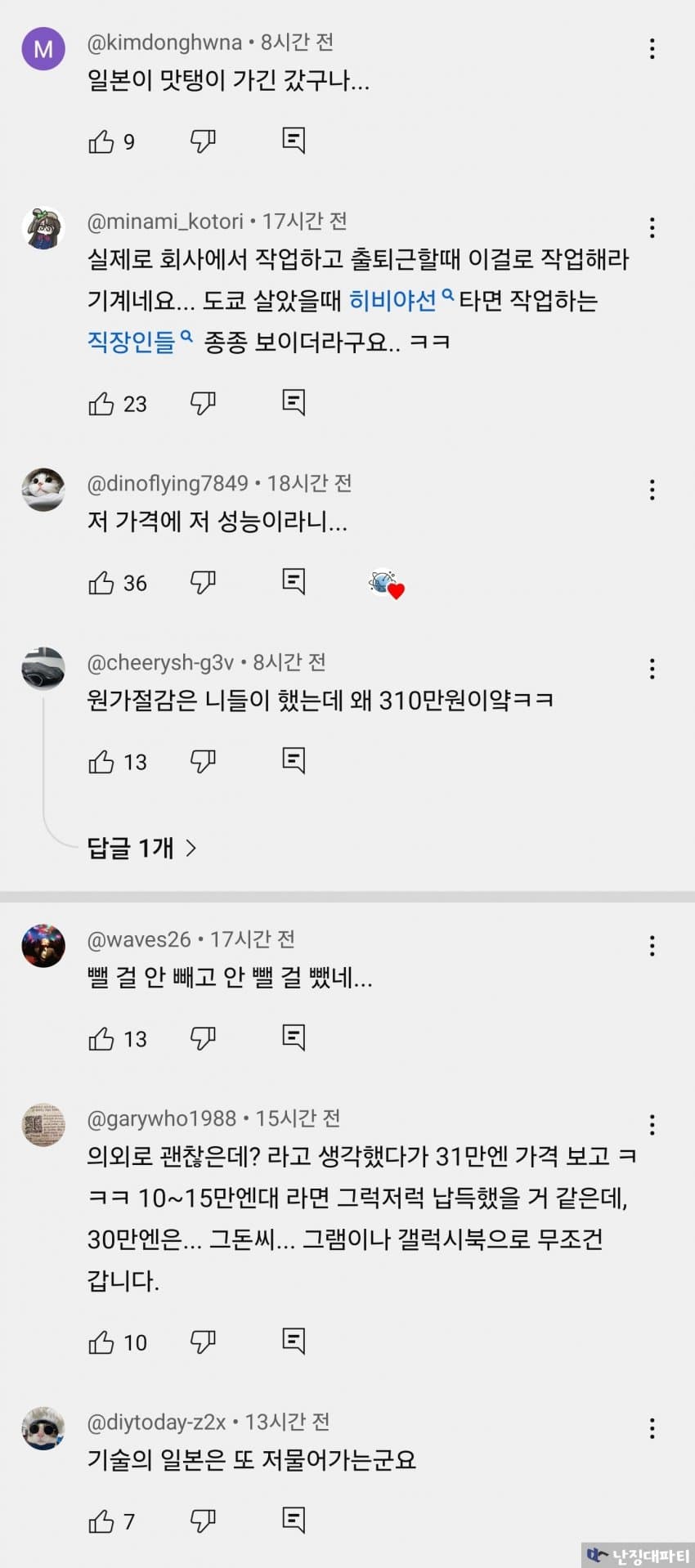The height and width of the screenshot is (1568, 695).
Task: Dislike the comment by @minami_kotori
Action: [x=203, y=403]
